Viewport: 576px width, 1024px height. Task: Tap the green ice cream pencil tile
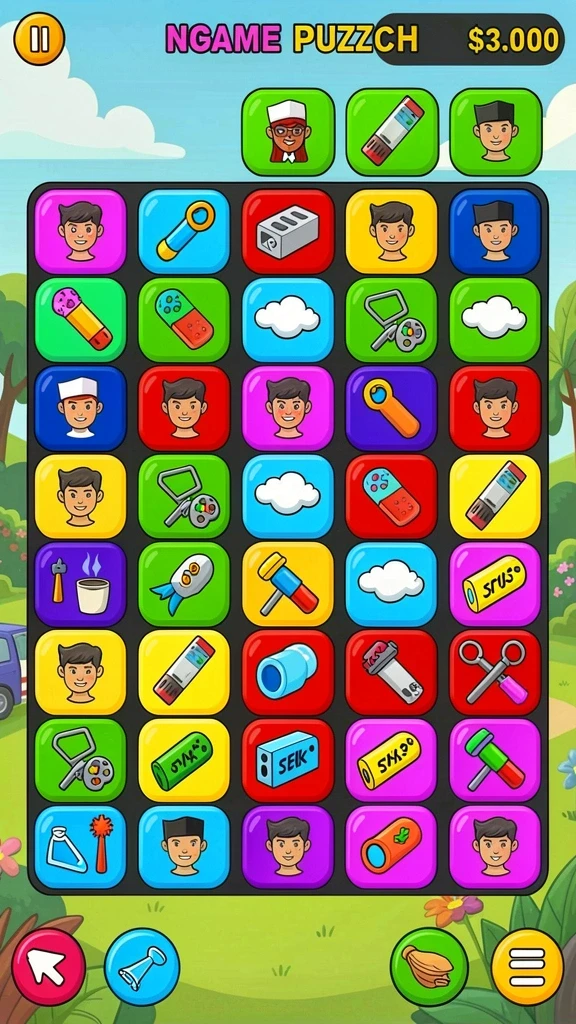coord(80,319)
